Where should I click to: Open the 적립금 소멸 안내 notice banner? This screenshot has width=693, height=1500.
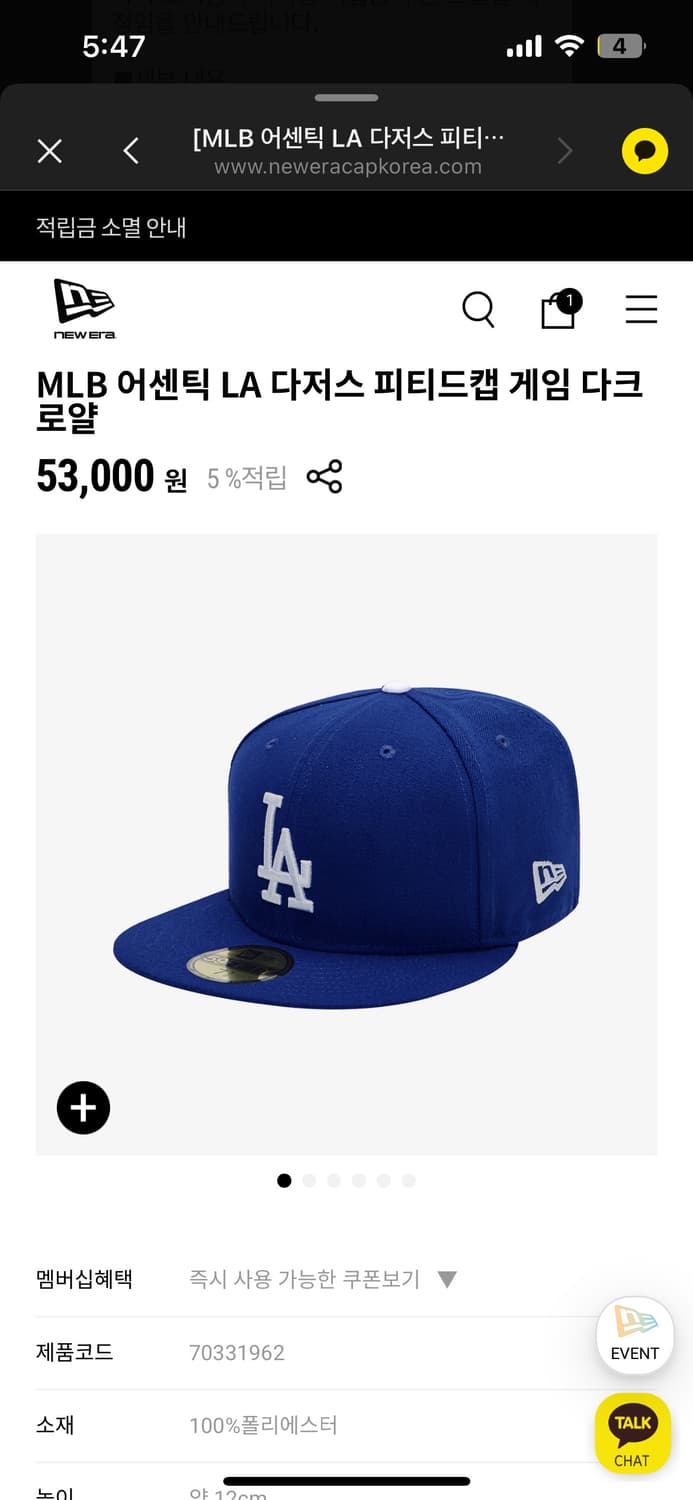click(111, 227)
